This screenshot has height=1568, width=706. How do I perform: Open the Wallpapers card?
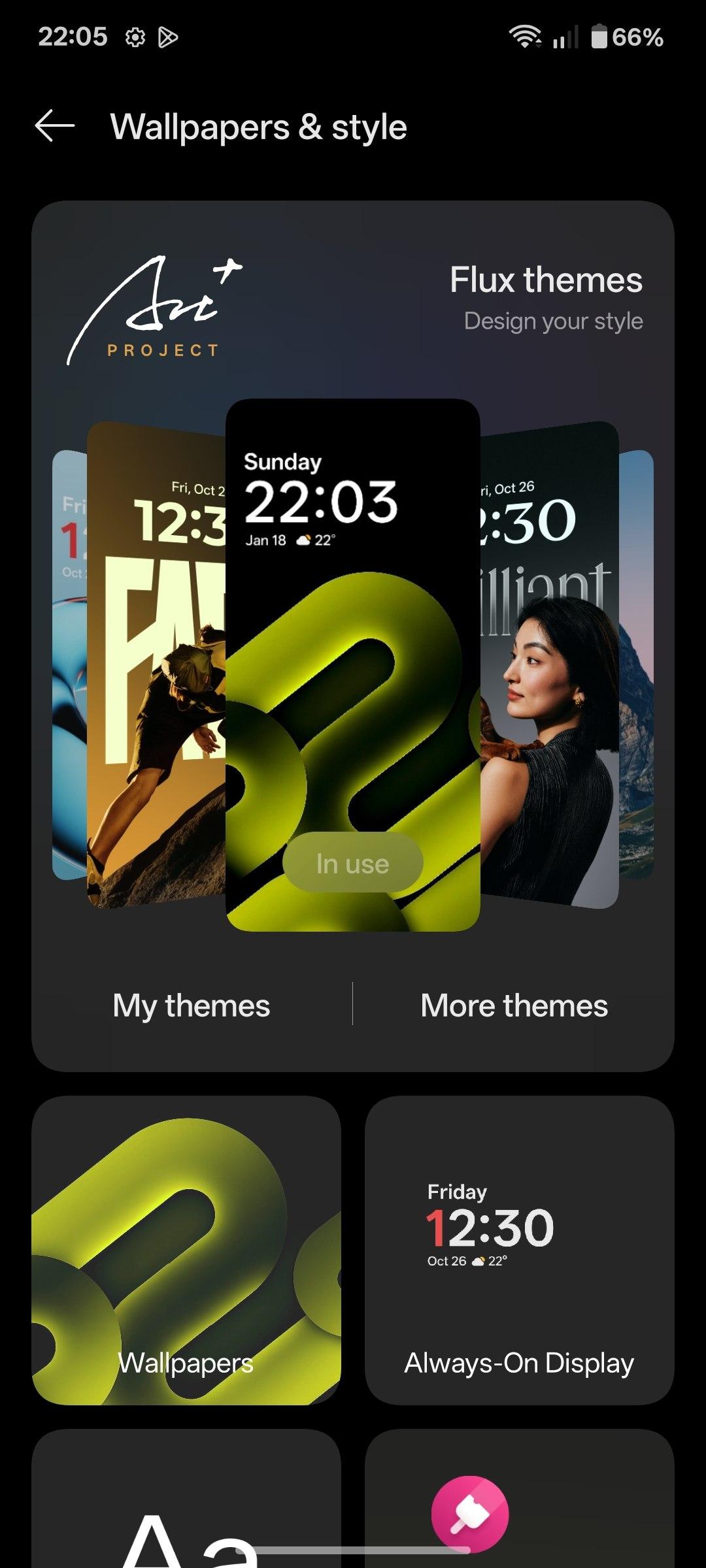coord(186,1250)
